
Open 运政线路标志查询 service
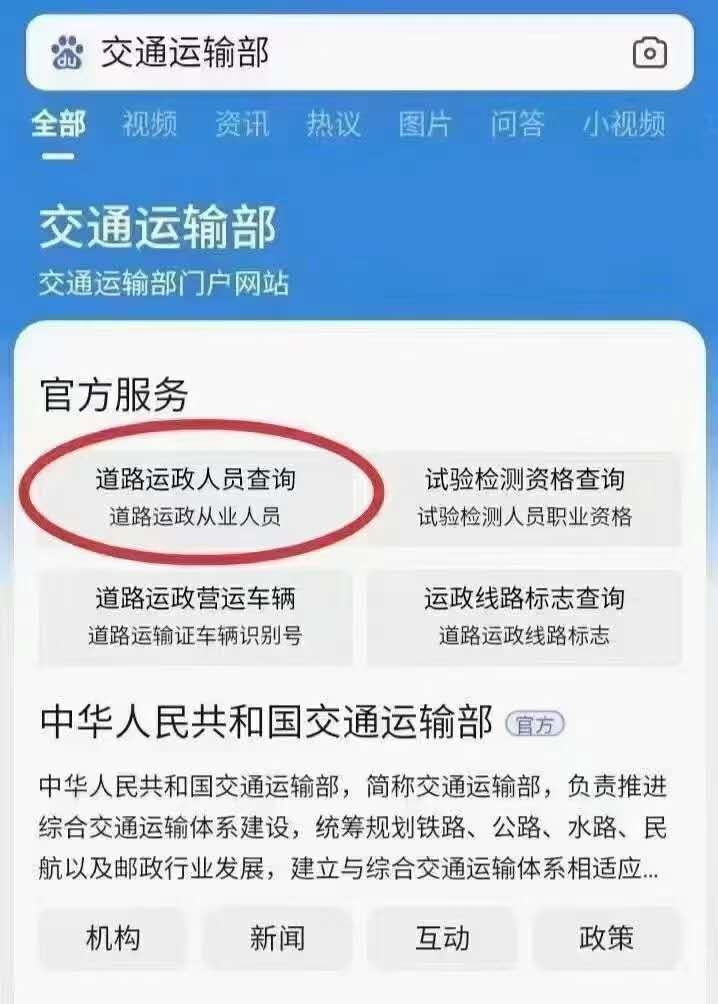coord(524,616)
